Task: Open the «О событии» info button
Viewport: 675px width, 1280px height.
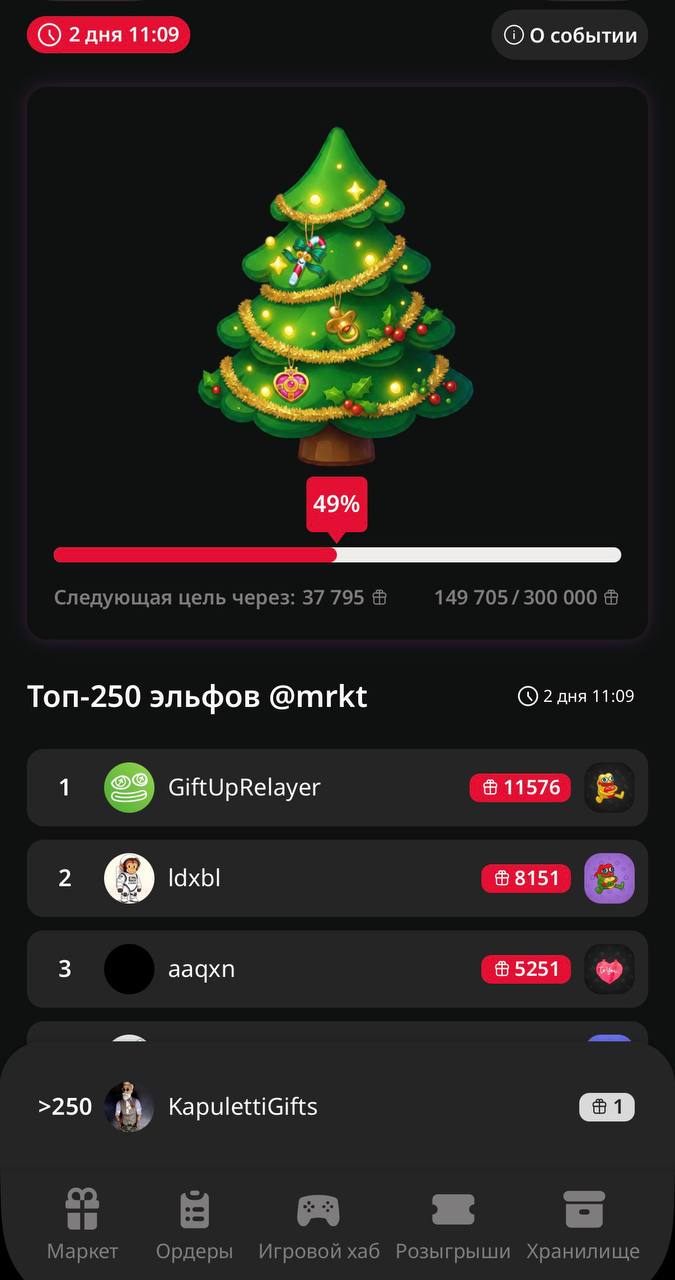Action: point(570,36)
